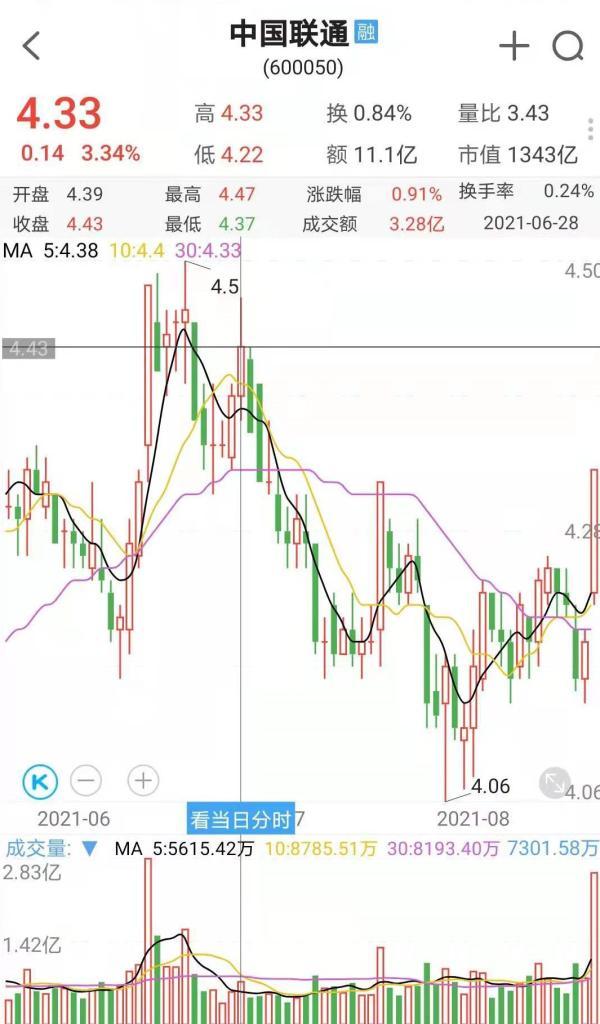Zoom in the candlestick chart
Screen dimensions: 600x1024
(143, 781)
